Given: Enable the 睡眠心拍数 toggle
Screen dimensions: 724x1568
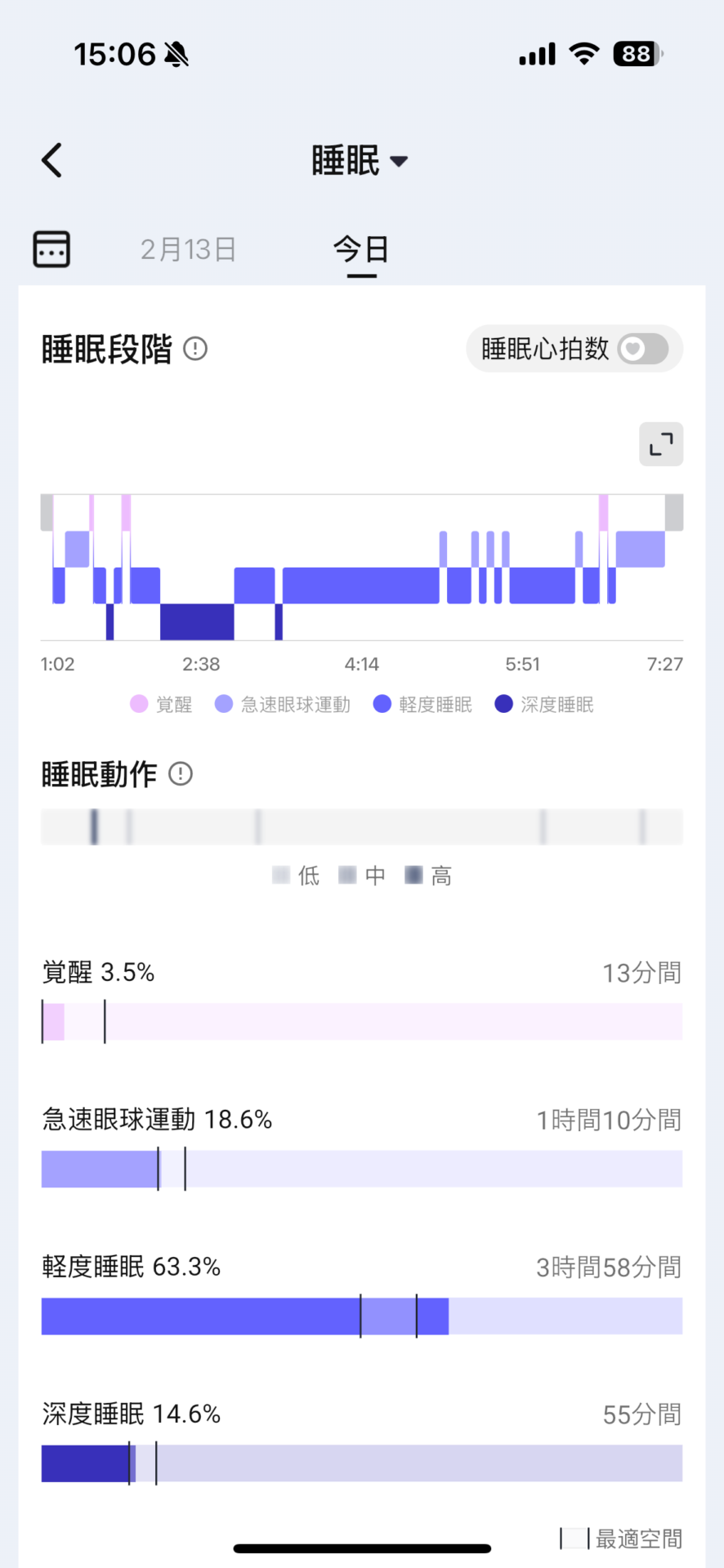Looking at the screenshot, I should 643,349.
